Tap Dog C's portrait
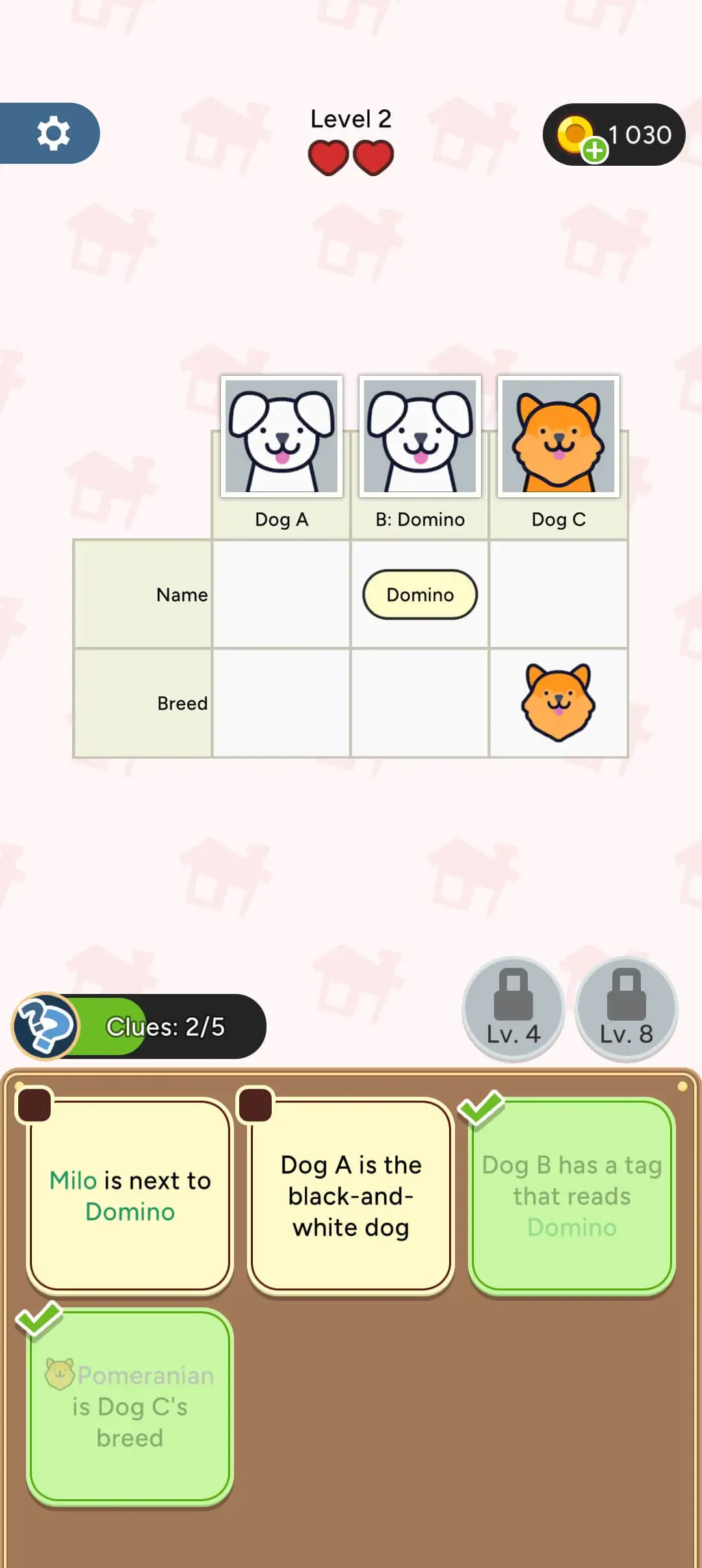702x1568 pixels. click(558, 436)
